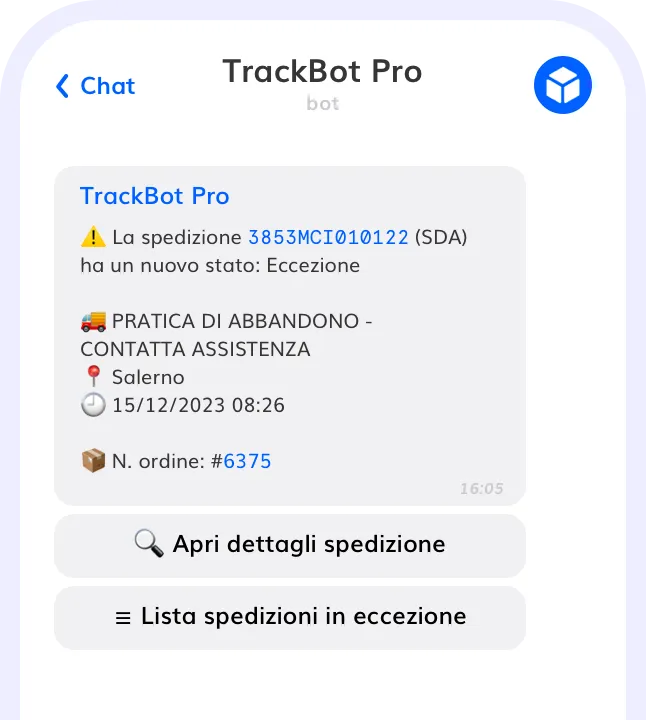Open order number 6375 link
646x720 pixels.
click(247, 462)
